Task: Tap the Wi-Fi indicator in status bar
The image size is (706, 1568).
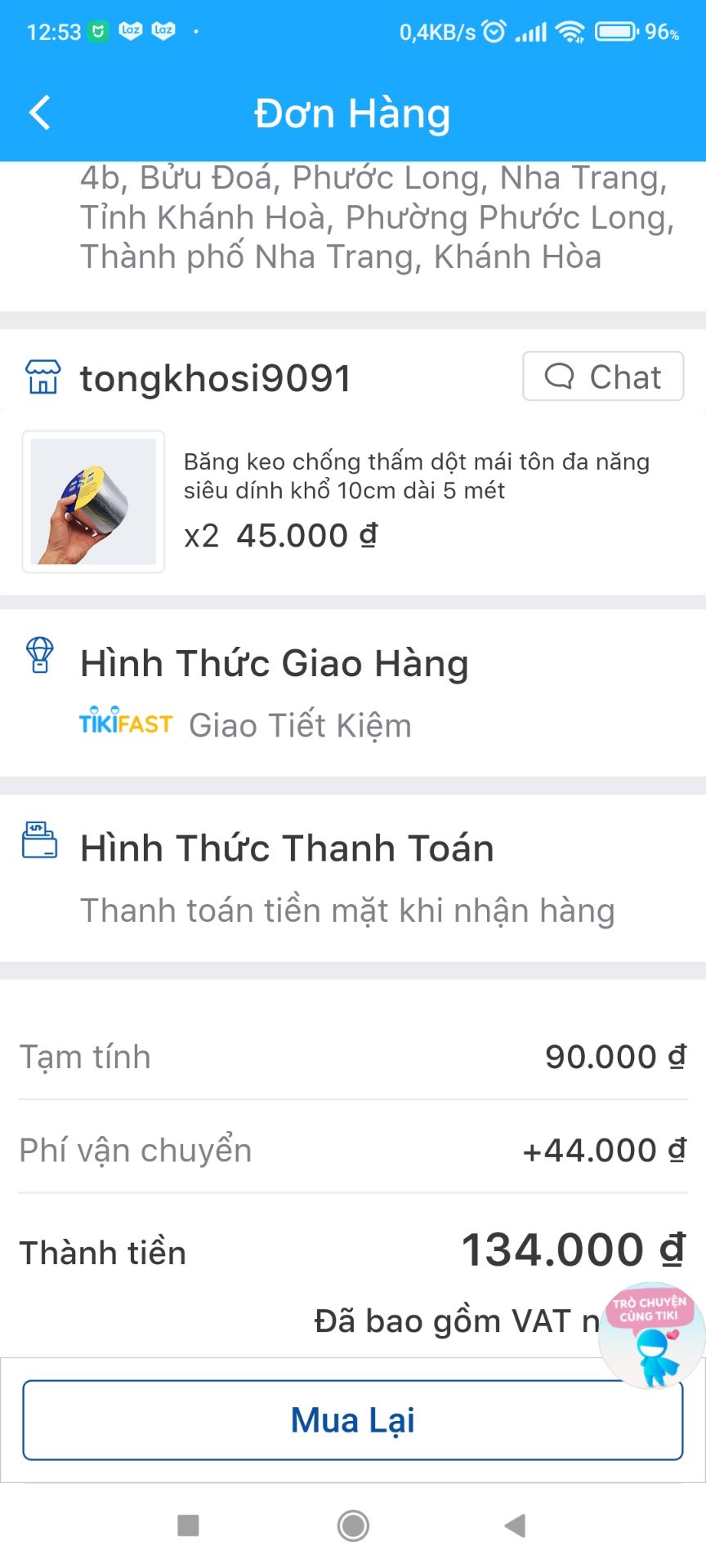Action: click(574, 29)
